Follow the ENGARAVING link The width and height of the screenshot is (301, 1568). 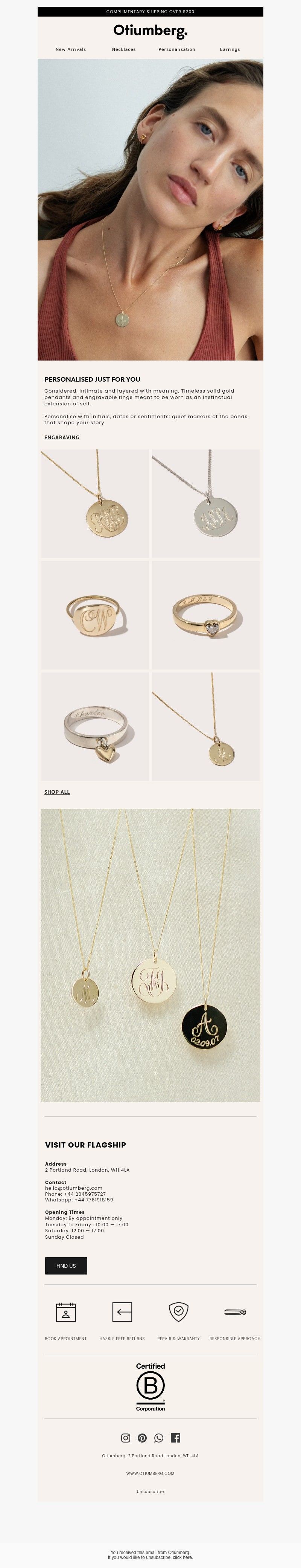[x=61, y=437]
